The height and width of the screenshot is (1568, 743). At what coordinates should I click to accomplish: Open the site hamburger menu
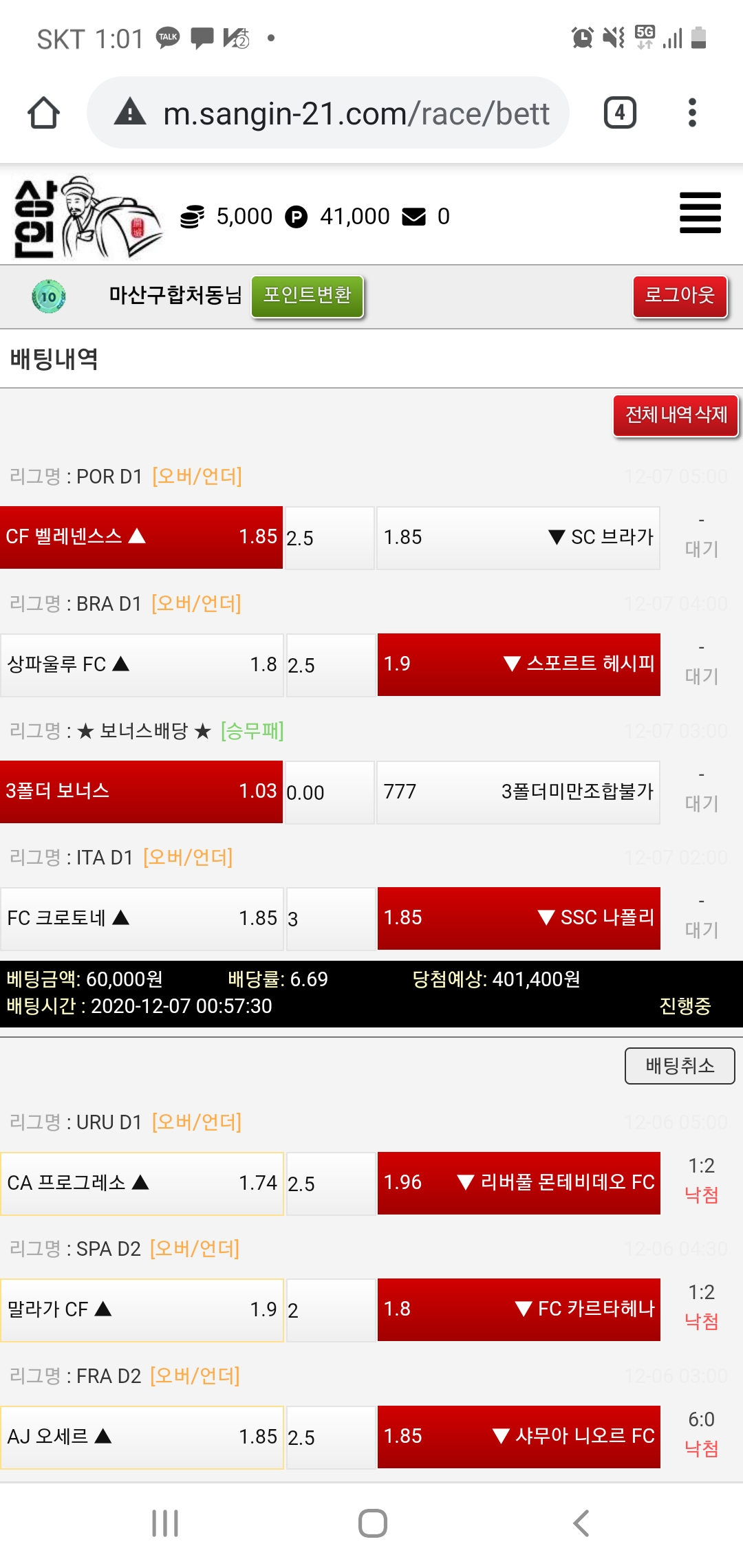tap(700, 213)
